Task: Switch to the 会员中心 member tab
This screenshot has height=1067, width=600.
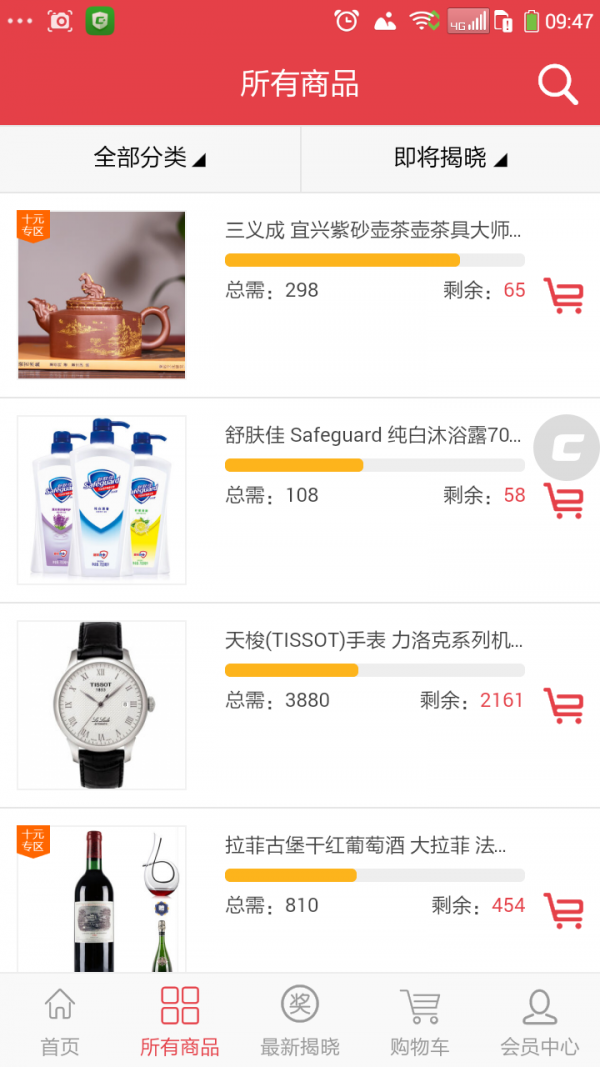Action: pyautogui.click(x=540, y=1021)
